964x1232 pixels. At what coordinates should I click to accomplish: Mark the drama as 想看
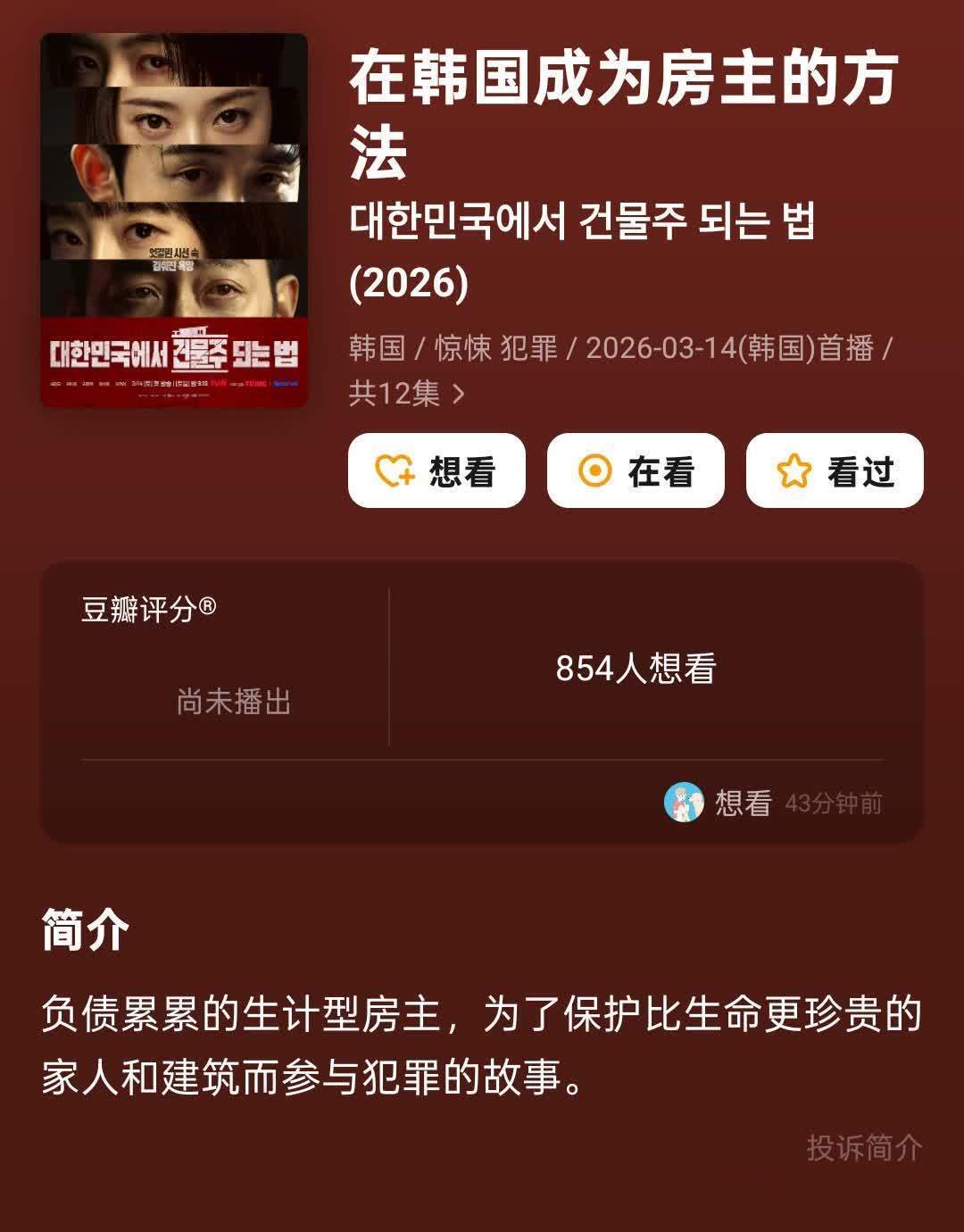(436, 470)
